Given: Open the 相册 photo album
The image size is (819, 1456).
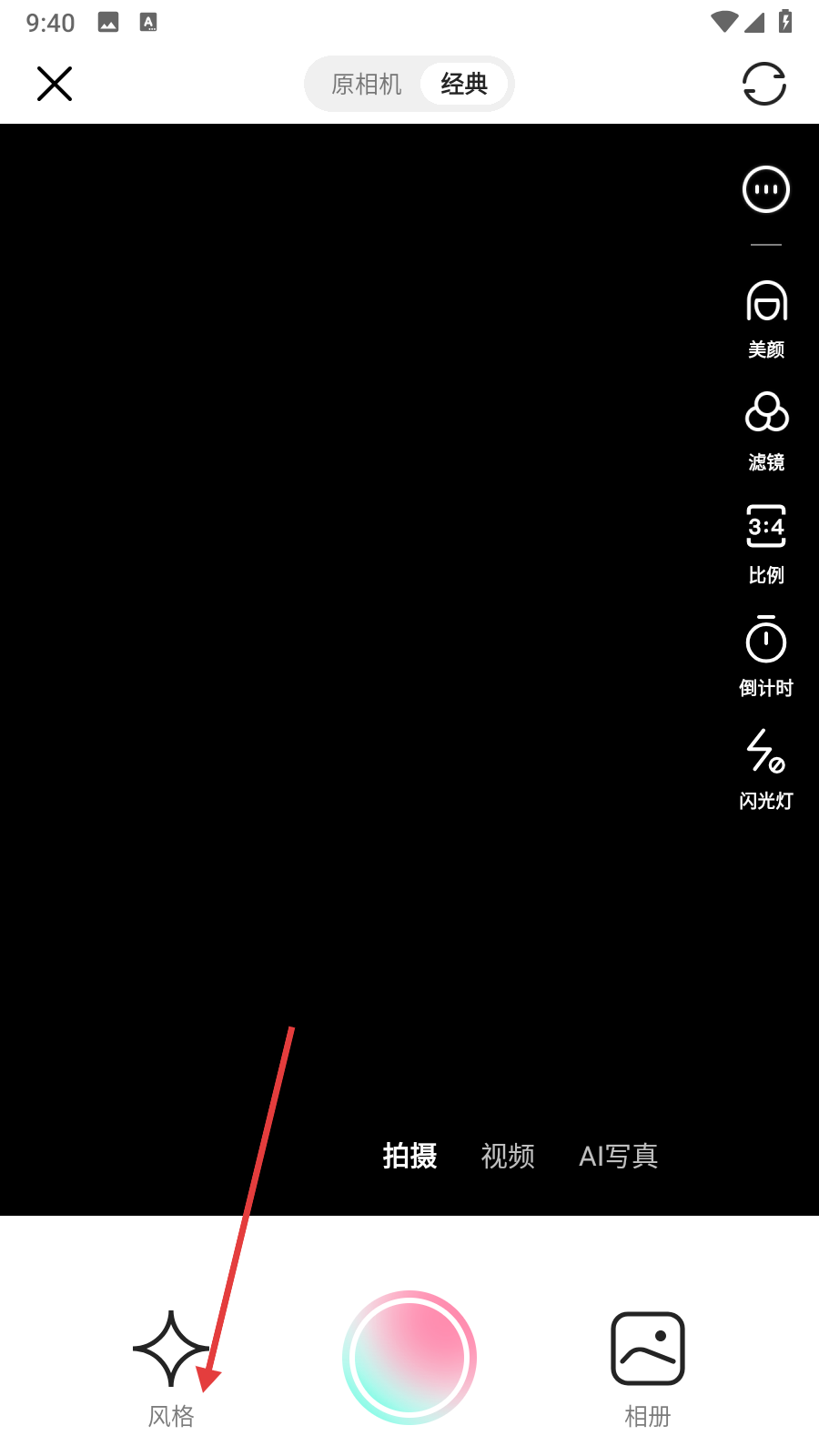Looking at the screenshot, I should 648,1365.
